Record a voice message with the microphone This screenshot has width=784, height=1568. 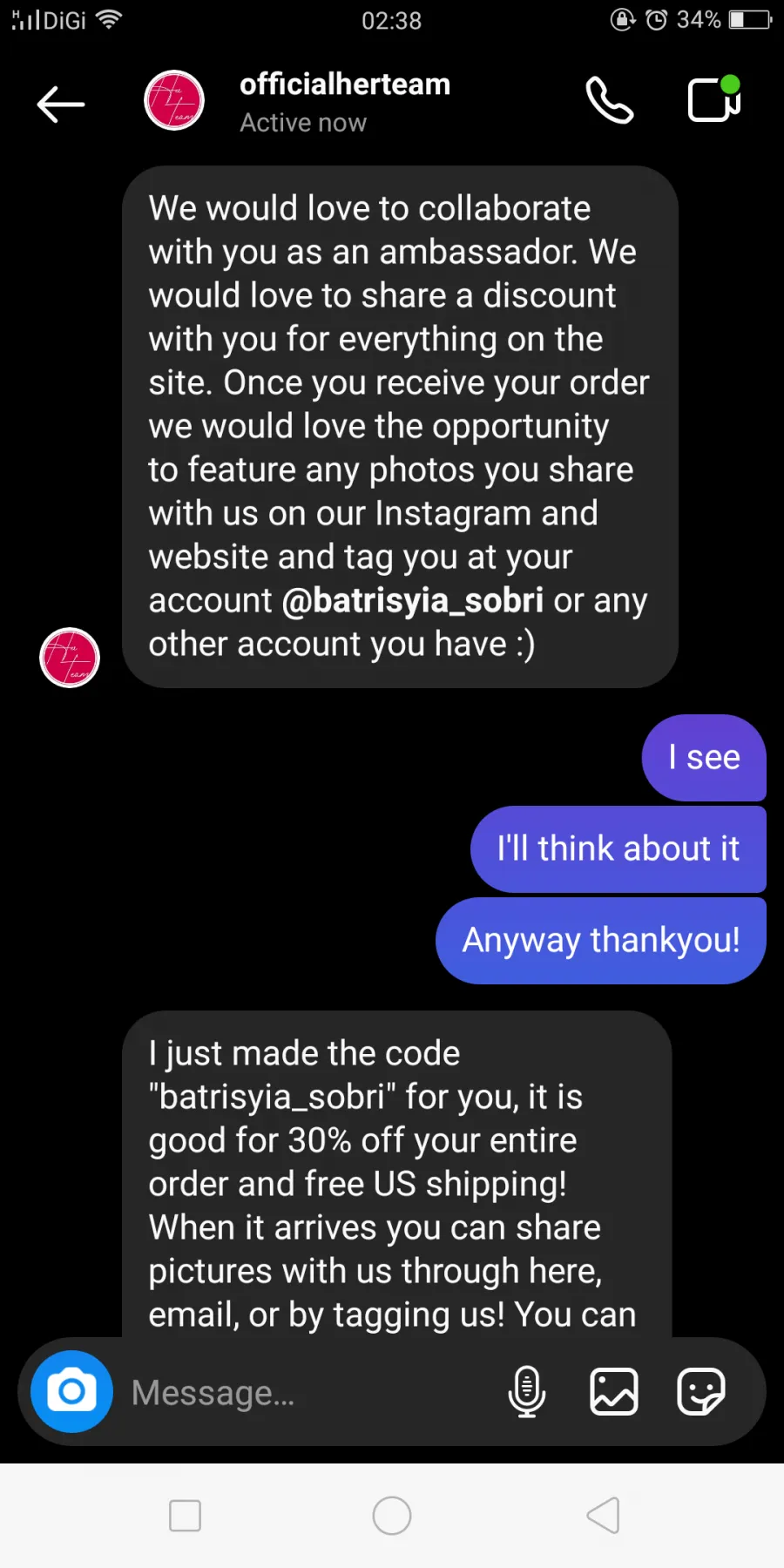(x=527, y=1391)
